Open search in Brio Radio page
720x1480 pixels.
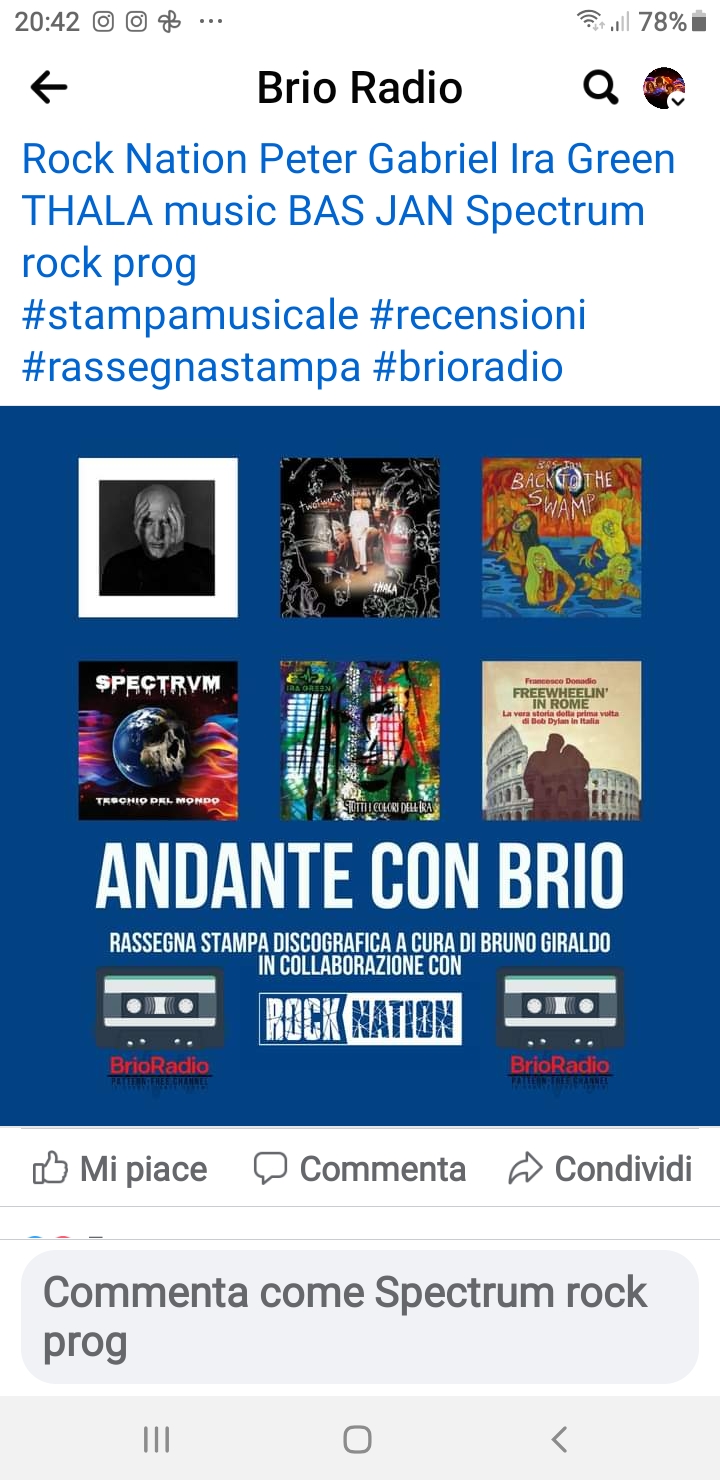point(600,88)
